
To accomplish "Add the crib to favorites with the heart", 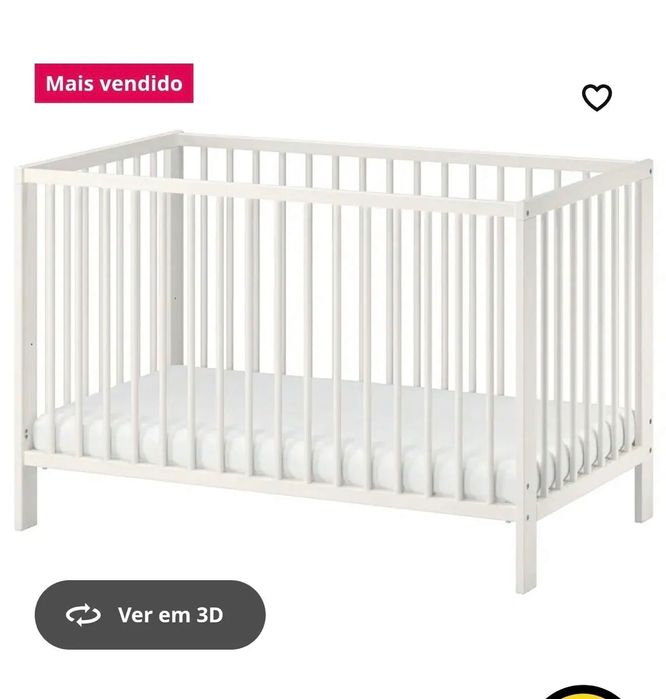I will [597, 98].
